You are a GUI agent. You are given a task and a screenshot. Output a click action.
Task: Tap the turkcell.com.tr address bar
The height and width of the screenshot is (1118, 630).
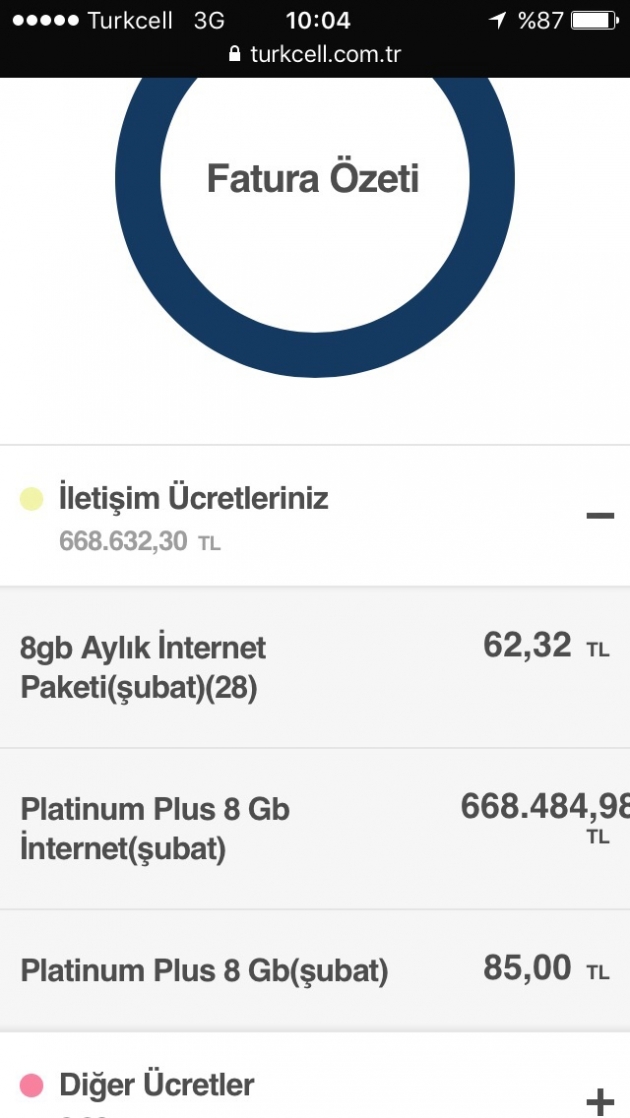pyautogui.click(x=315, y=54)
